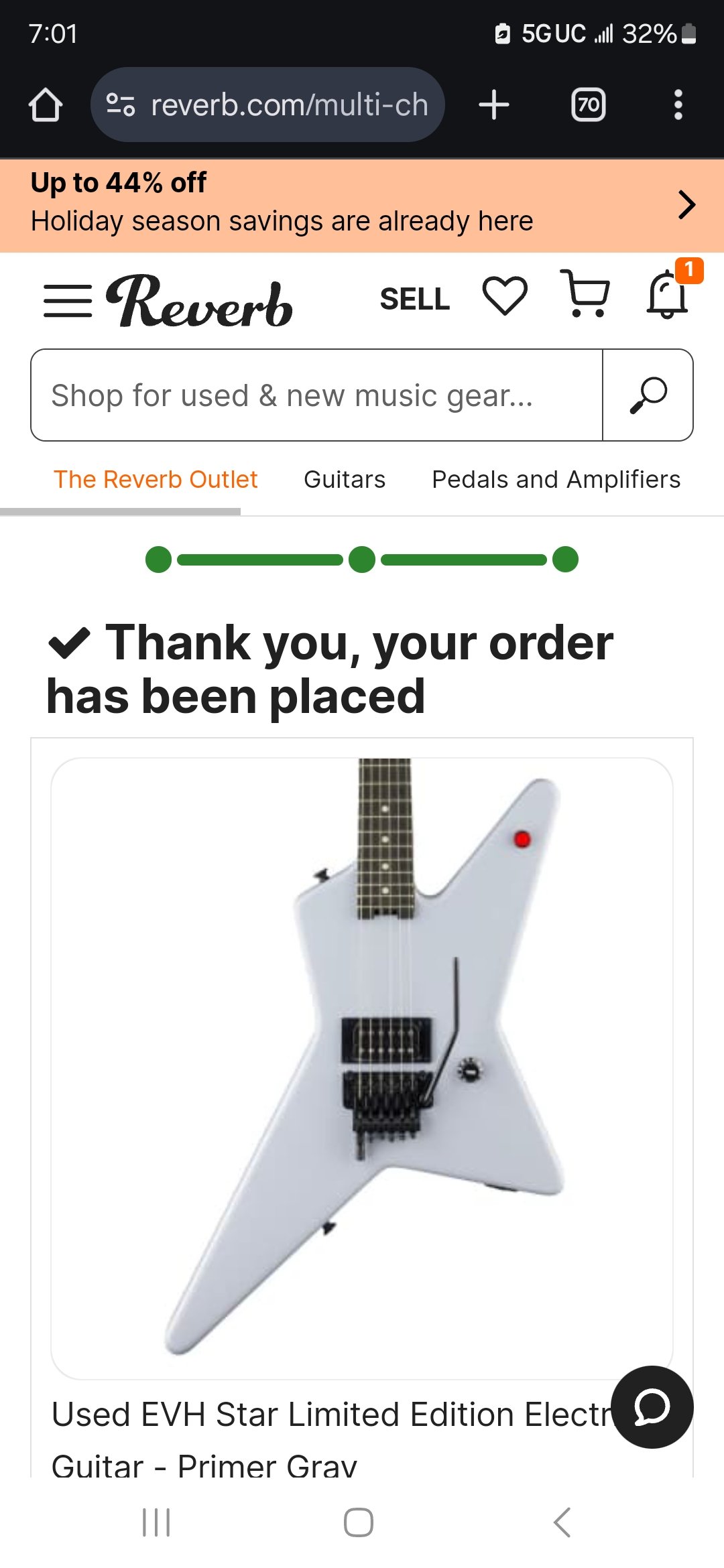
Task: Switch to The Reverb Outlet tab
Action: coord(156,480)
